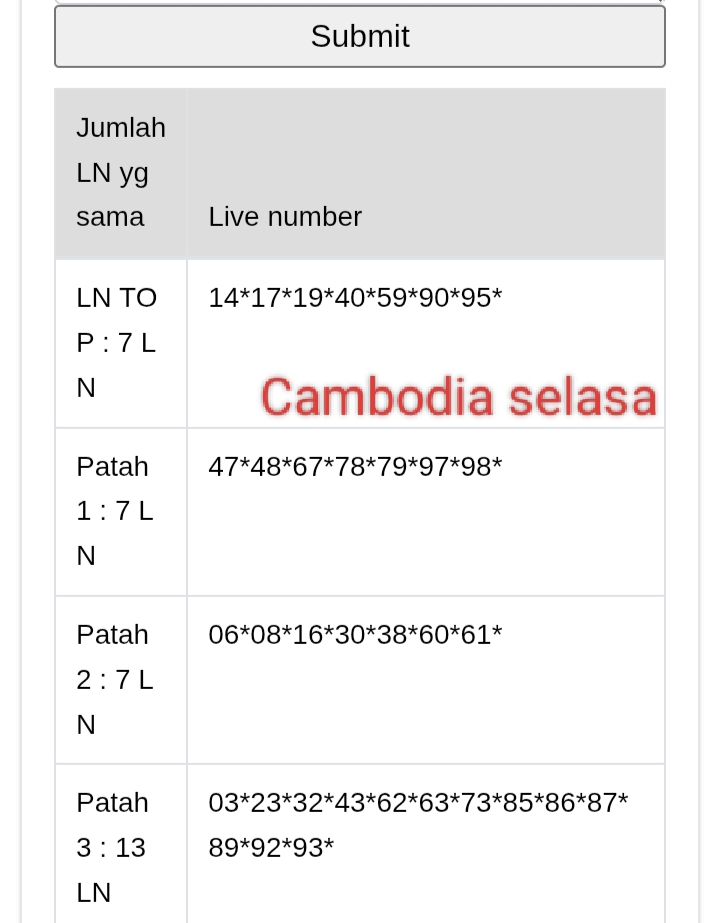
Task: Tap the Submit button
Action: point(360,37)
